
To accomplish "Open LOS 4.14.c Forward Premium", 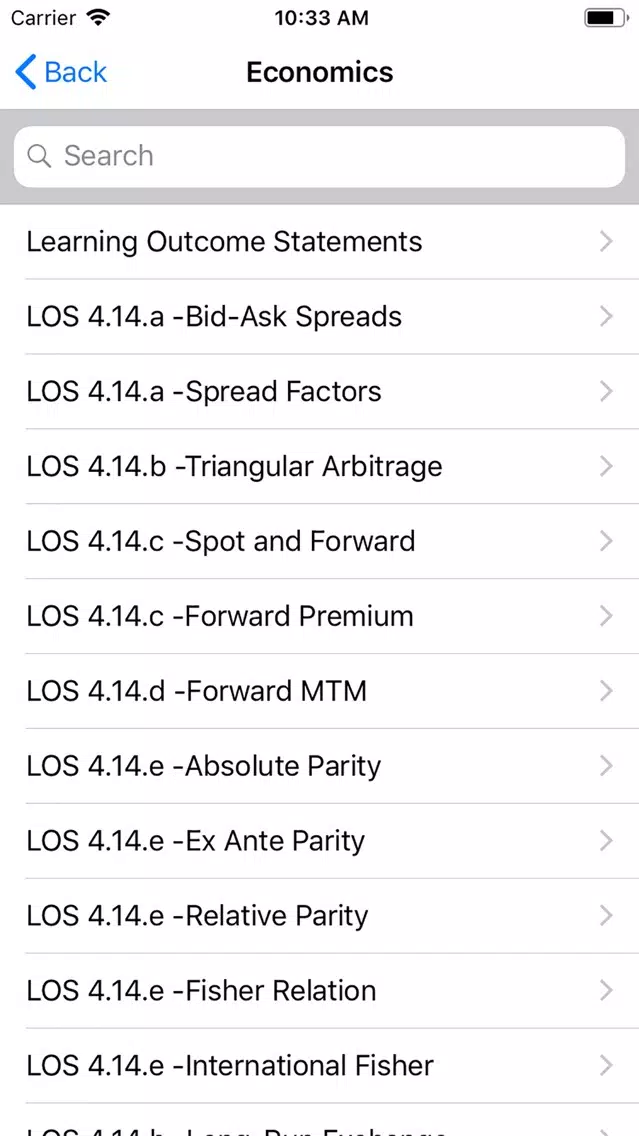I will click(x=320, y=616).
